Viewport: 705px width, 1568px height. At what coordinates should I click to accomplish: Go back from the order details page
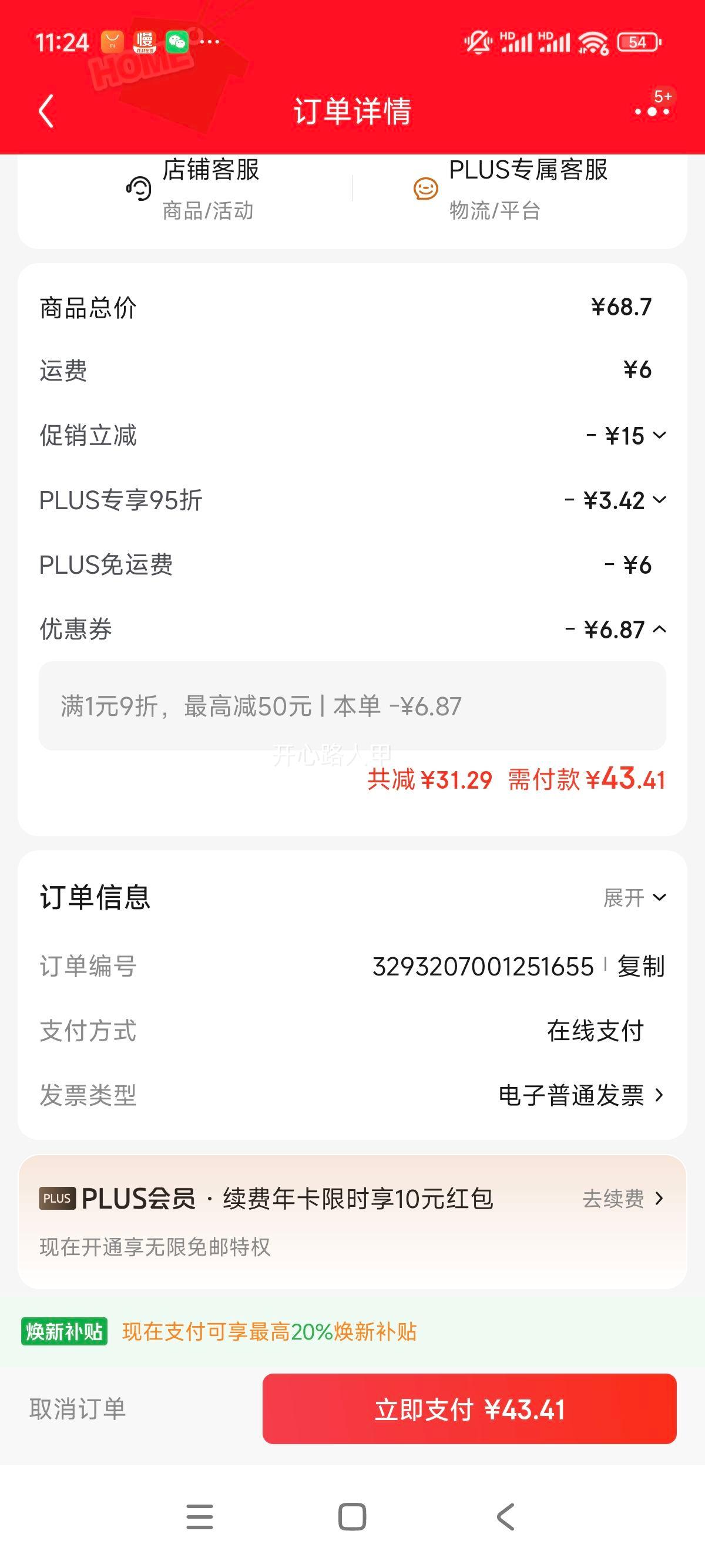[46, 112]
